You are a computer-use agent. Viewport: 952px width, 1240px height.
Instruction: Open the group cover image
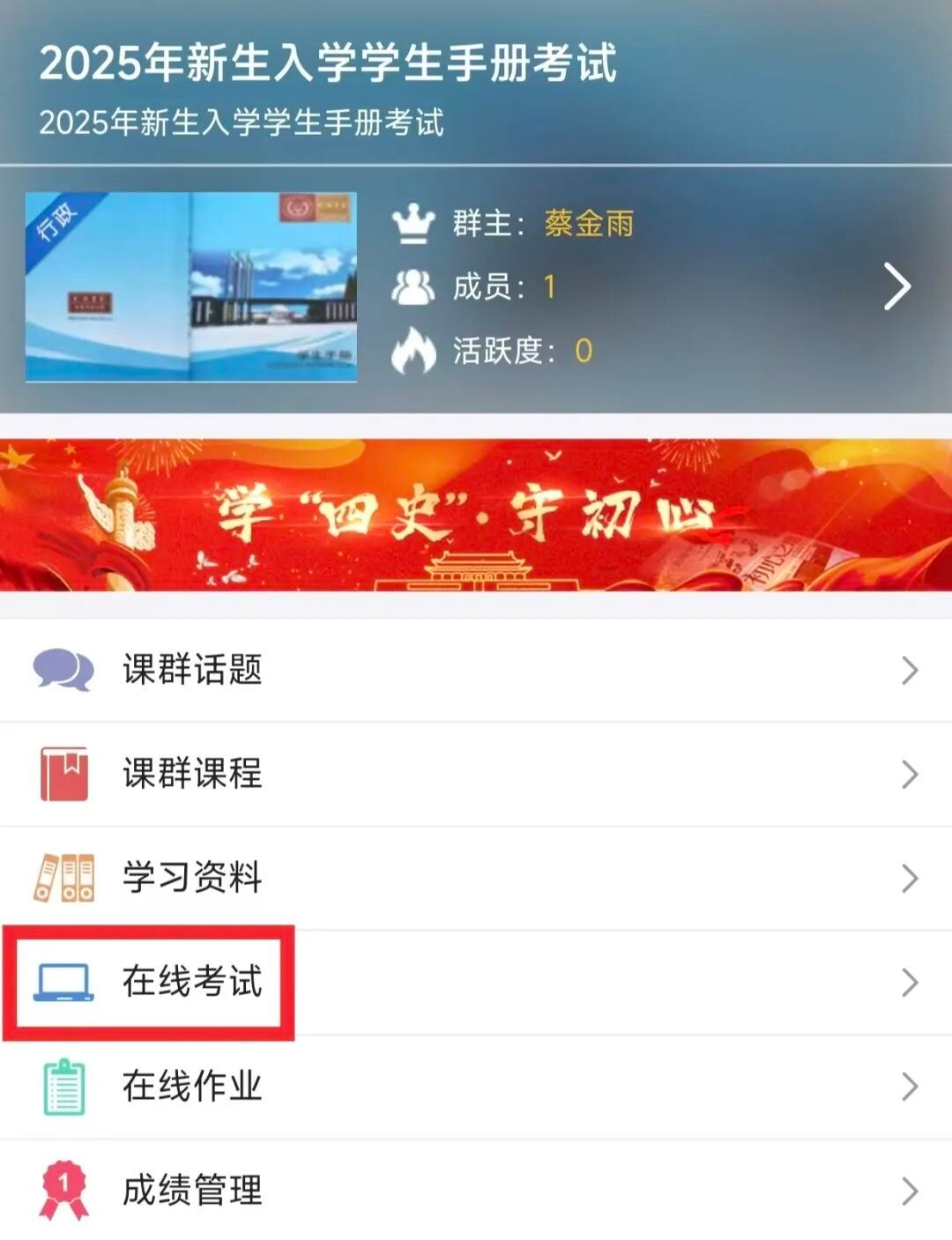point(191,286)
